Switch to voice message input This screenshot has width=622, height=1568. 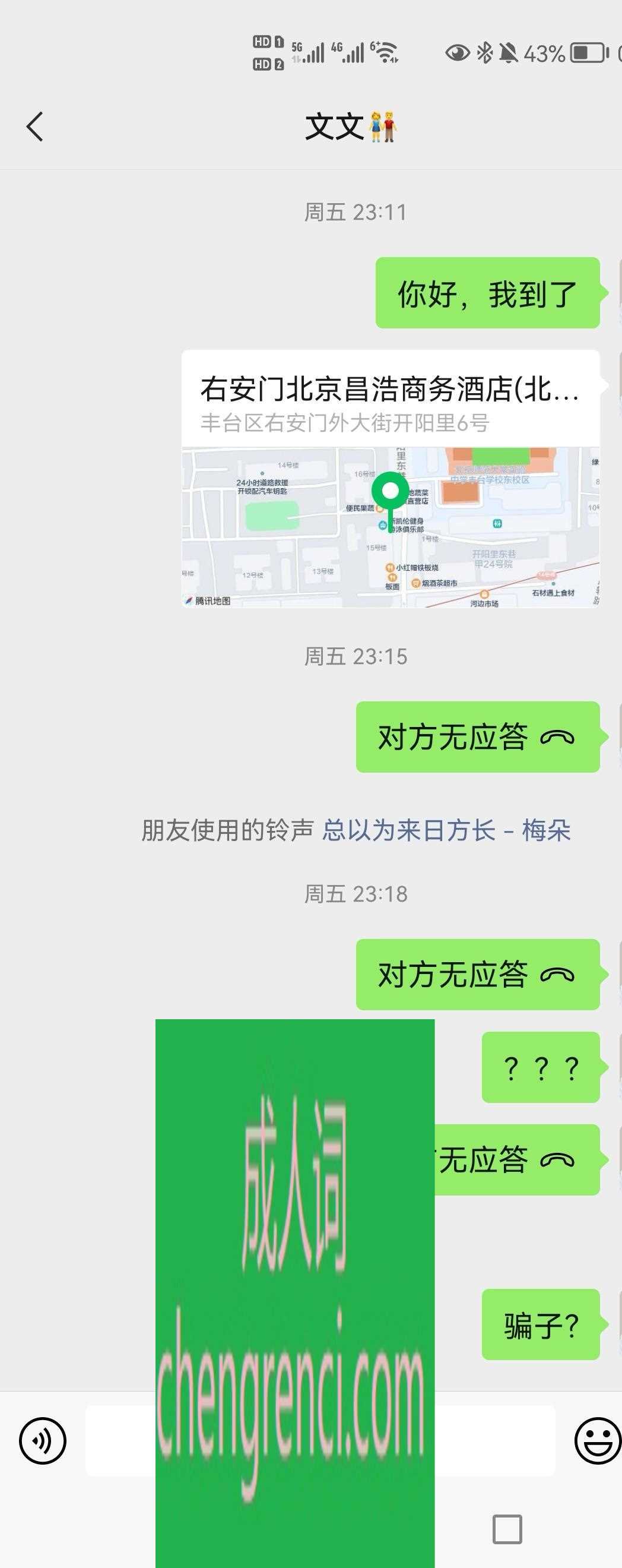(42, 1440)
